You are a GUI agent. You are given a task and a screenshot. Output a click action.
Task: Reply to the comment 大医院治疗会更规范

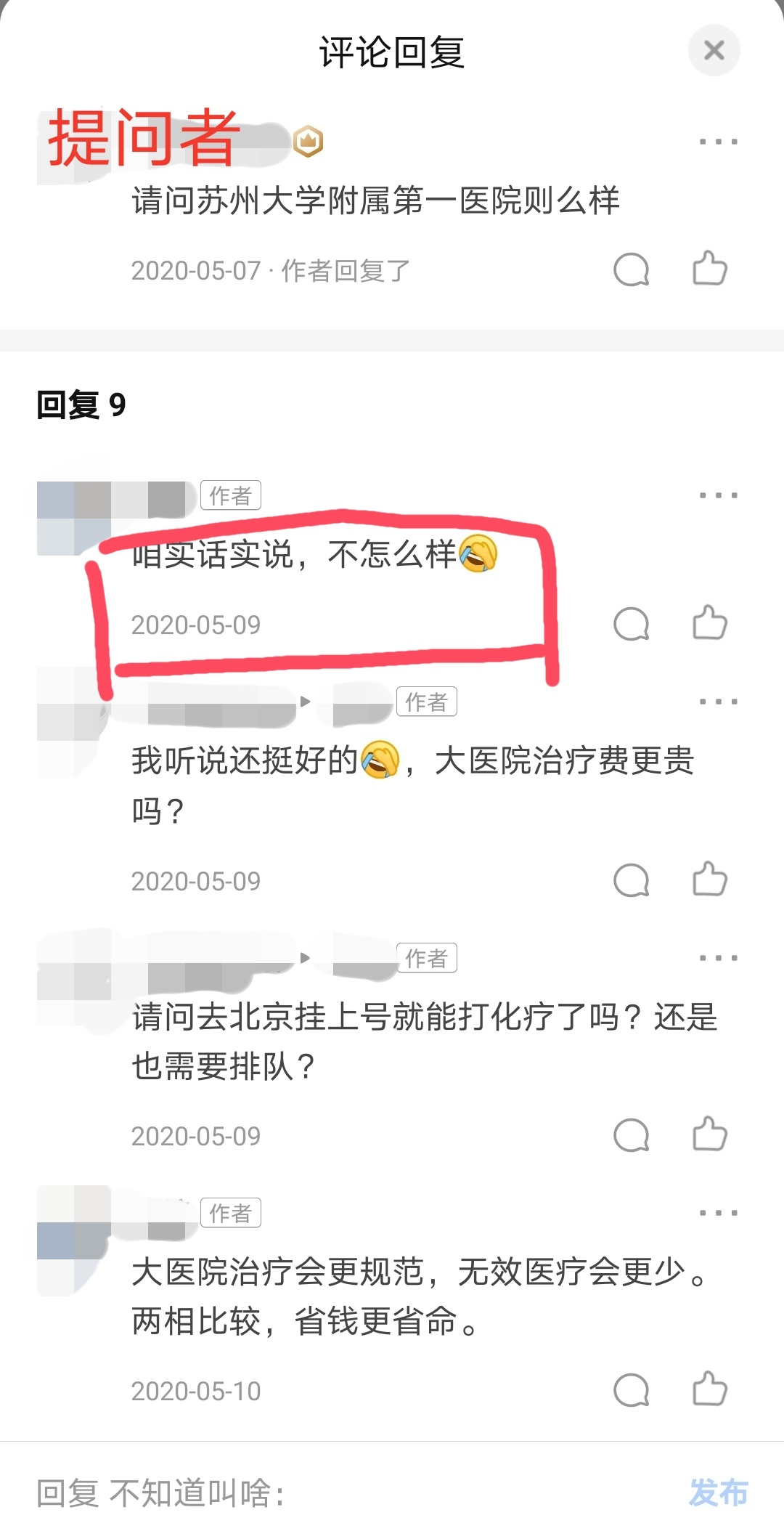point(631,1390)
